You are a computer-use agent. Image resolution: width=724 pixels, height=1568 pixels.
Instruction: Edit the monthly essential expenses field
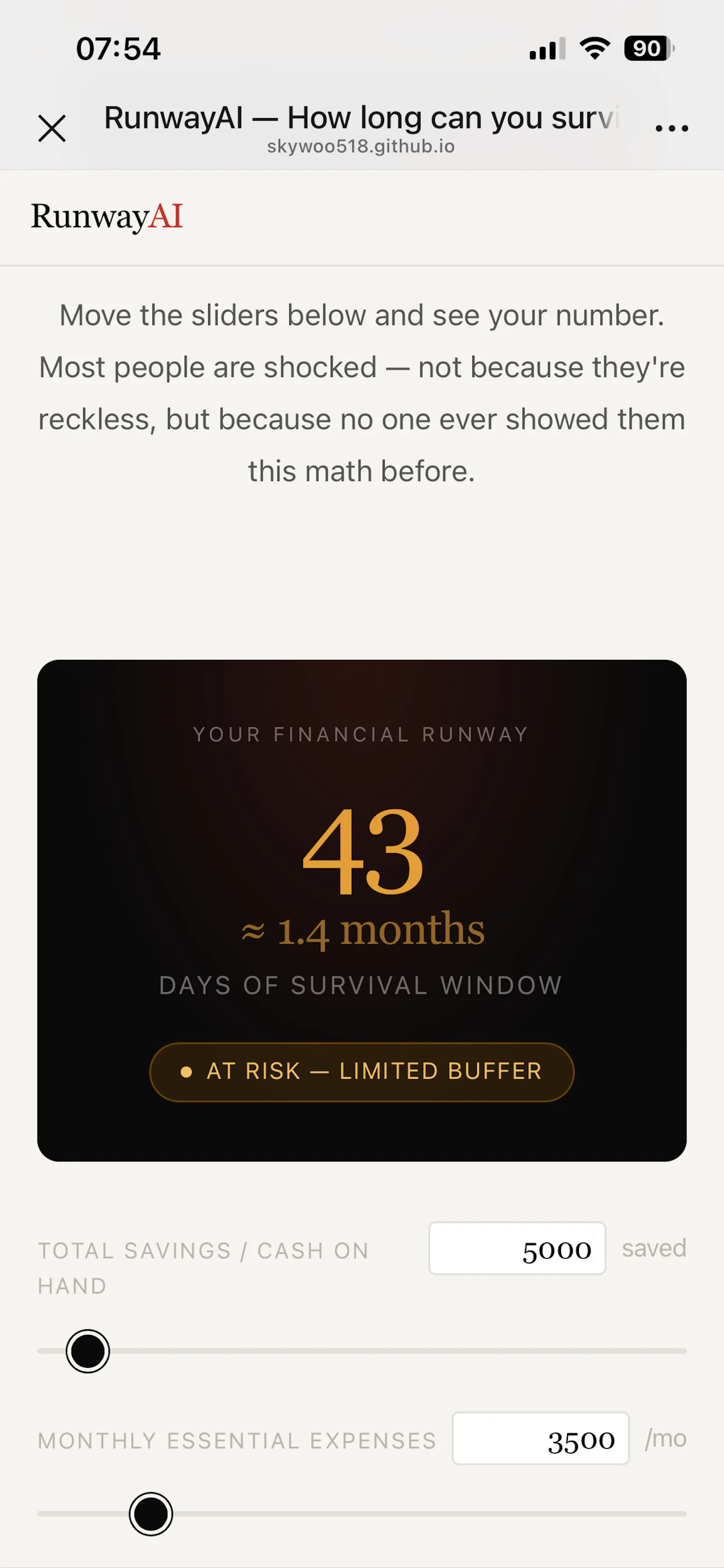[540, 1439]
